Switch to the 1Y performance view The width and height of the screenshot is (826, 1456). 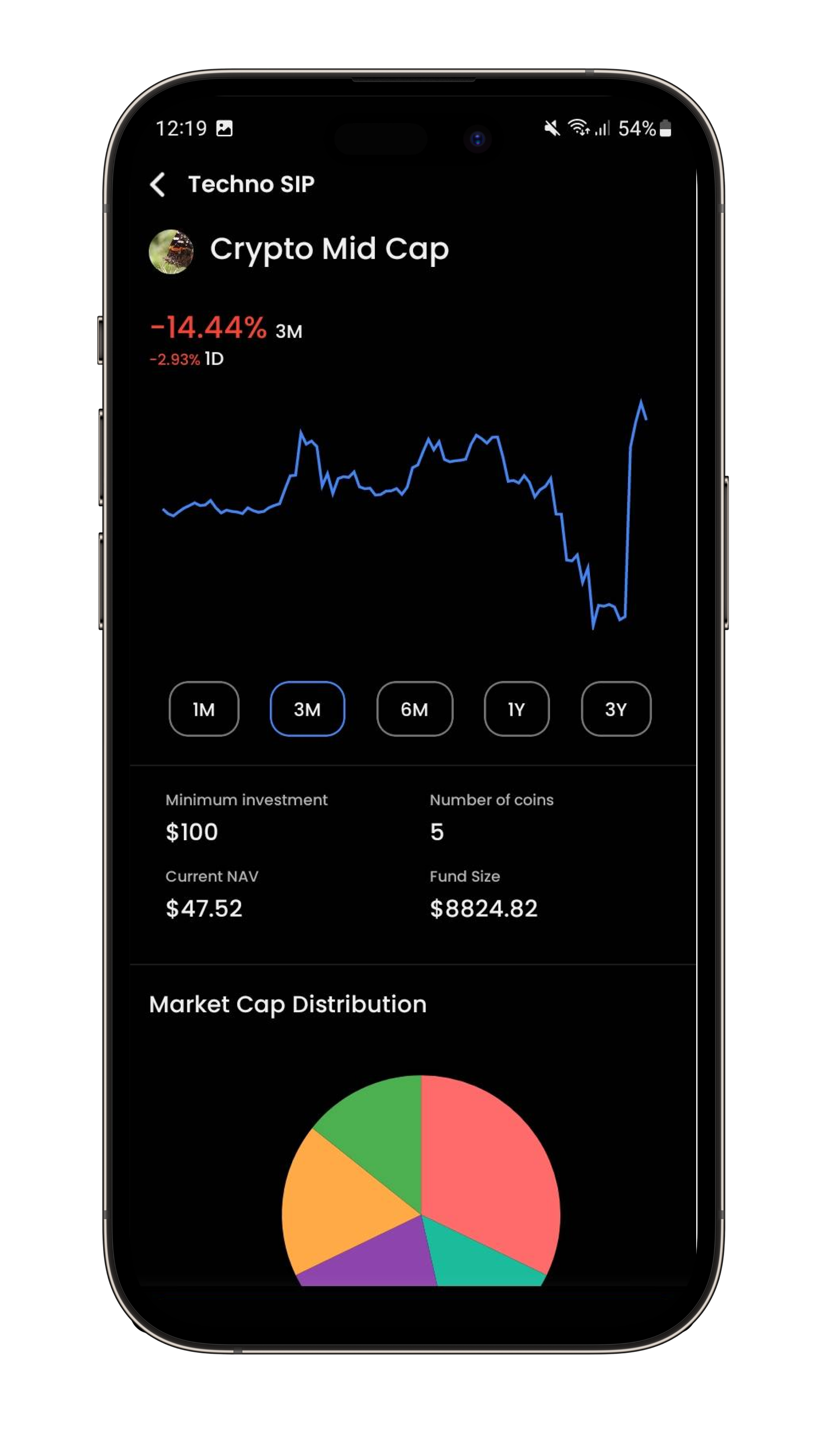click(x=515, y=709)
